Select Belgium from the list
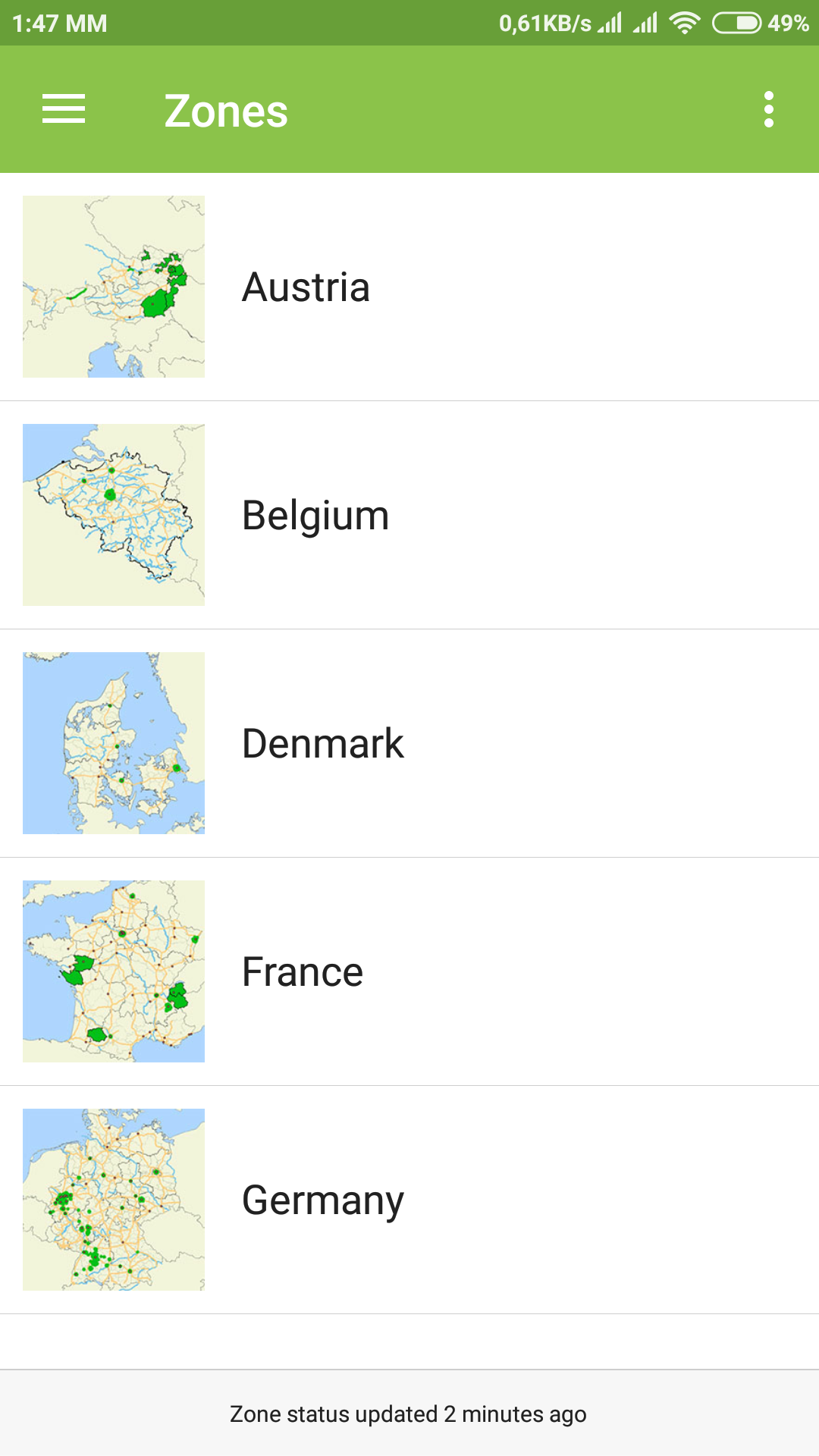The width and height of the screenshot is (819, 1456). coord(409,515)
